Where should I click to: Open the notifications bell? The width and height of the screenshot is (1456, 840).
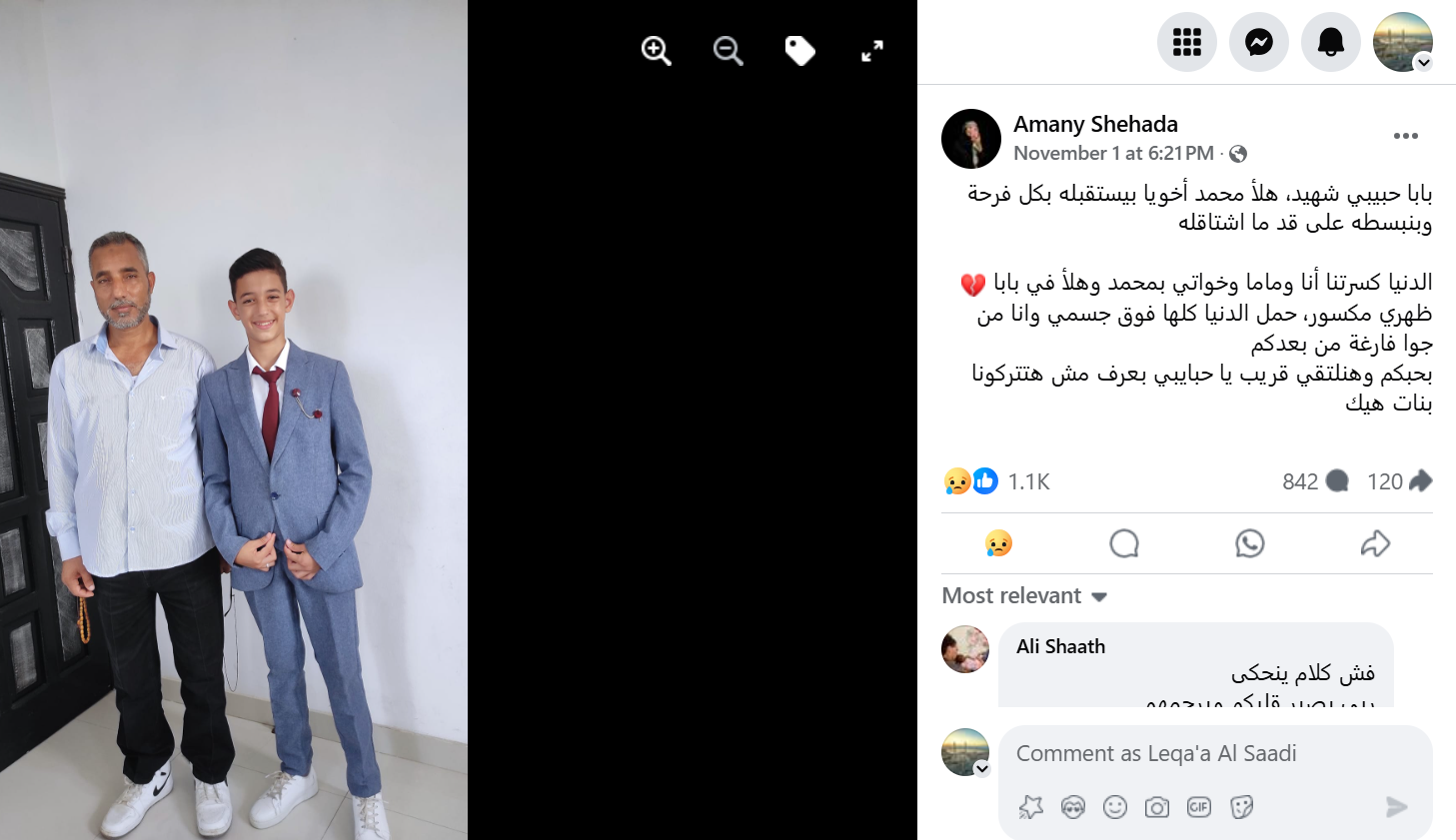tap(1330, 42)
